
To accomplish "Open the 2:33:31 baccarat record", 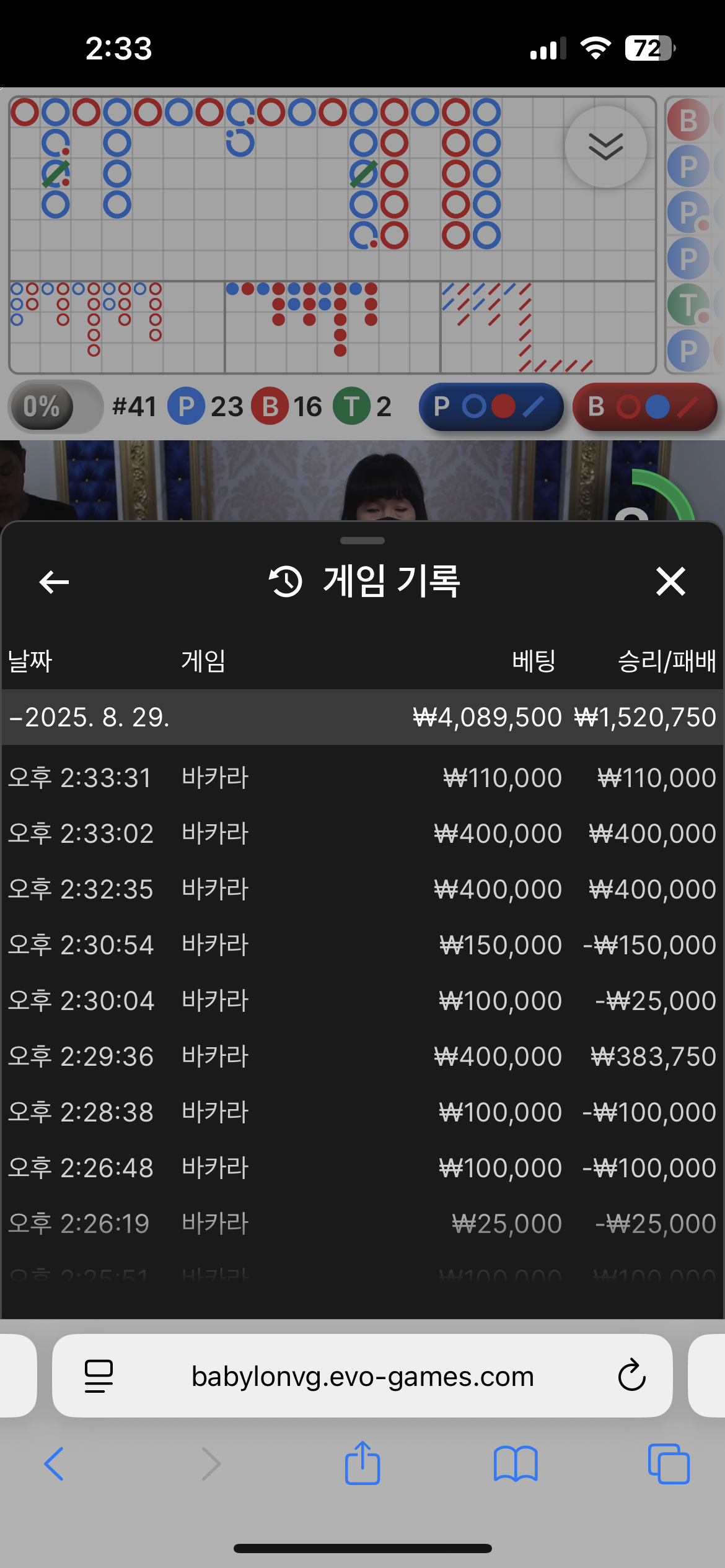I will coord(362,778).
